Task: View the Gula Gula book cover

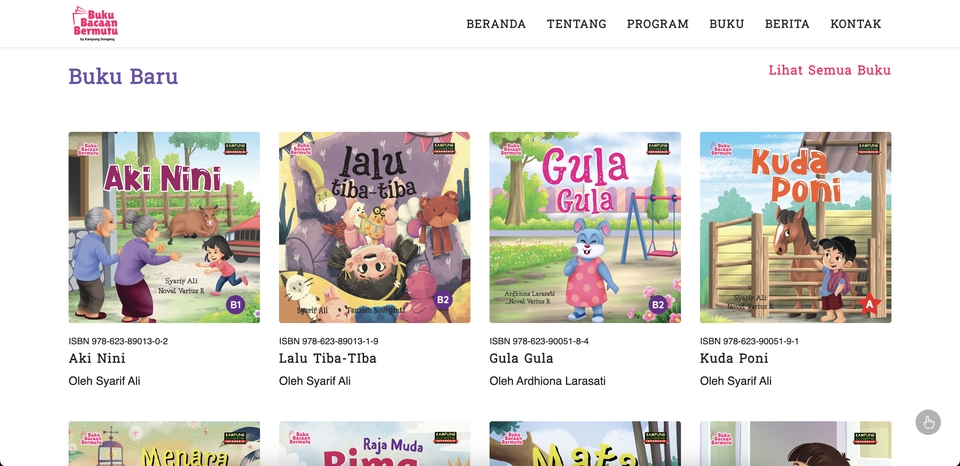Action: pos(585,227)
